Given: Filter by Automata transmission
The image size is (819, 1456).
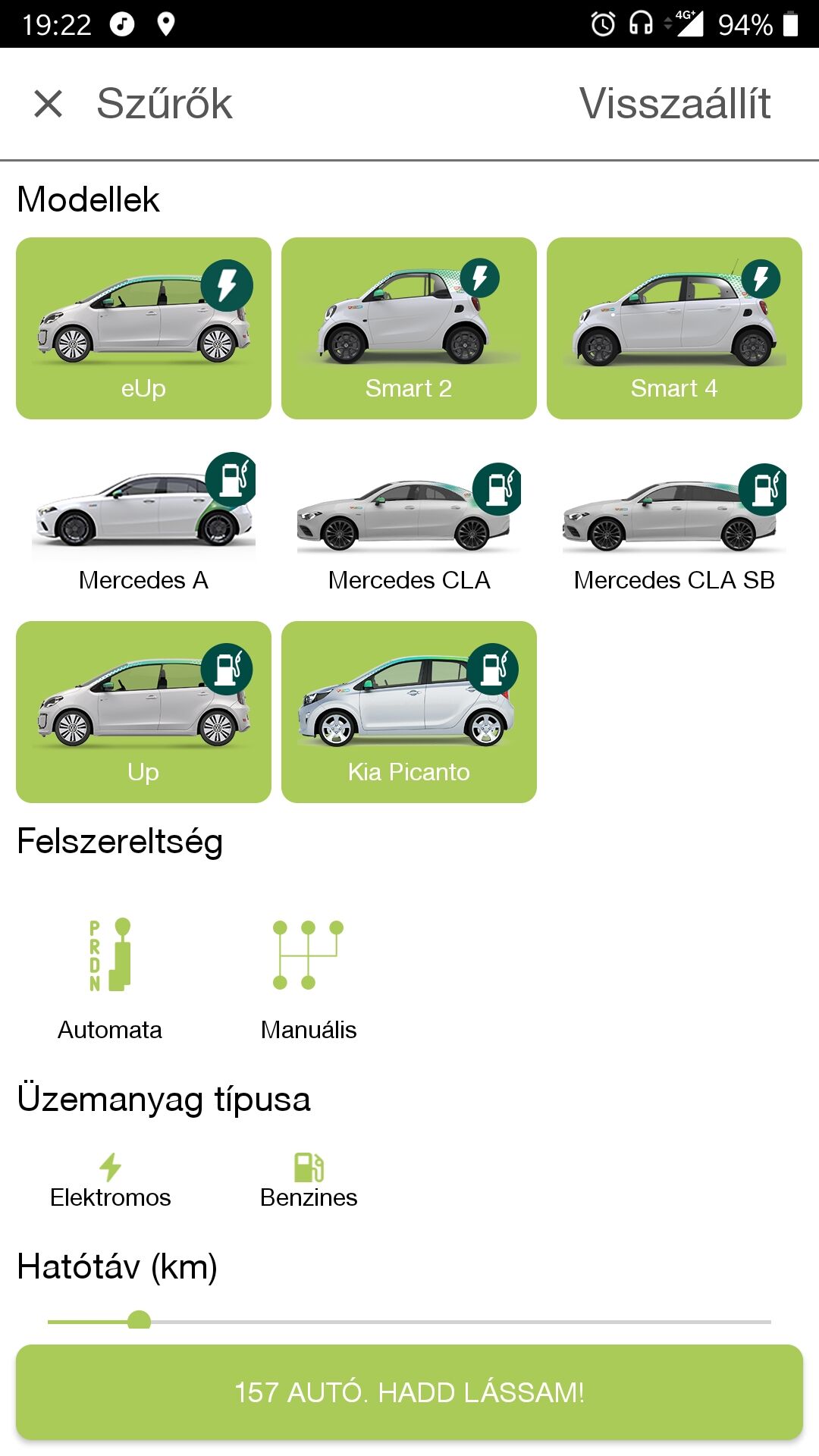Looking at the screenshot, I should [x=110, y=977].
